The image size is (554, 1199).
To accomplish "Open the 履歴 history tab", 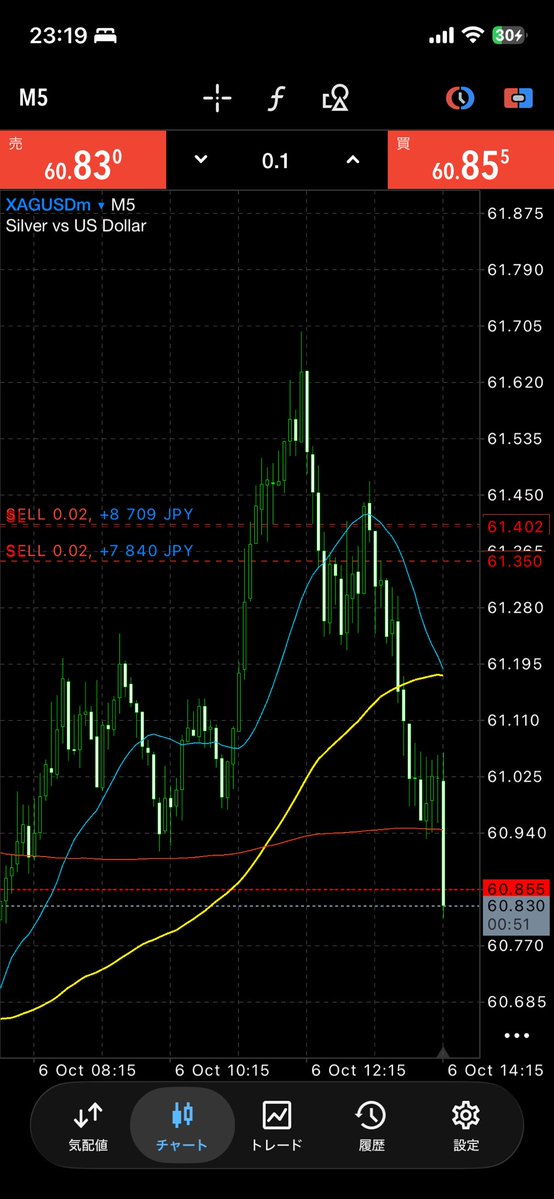I will click(370, 1127).
